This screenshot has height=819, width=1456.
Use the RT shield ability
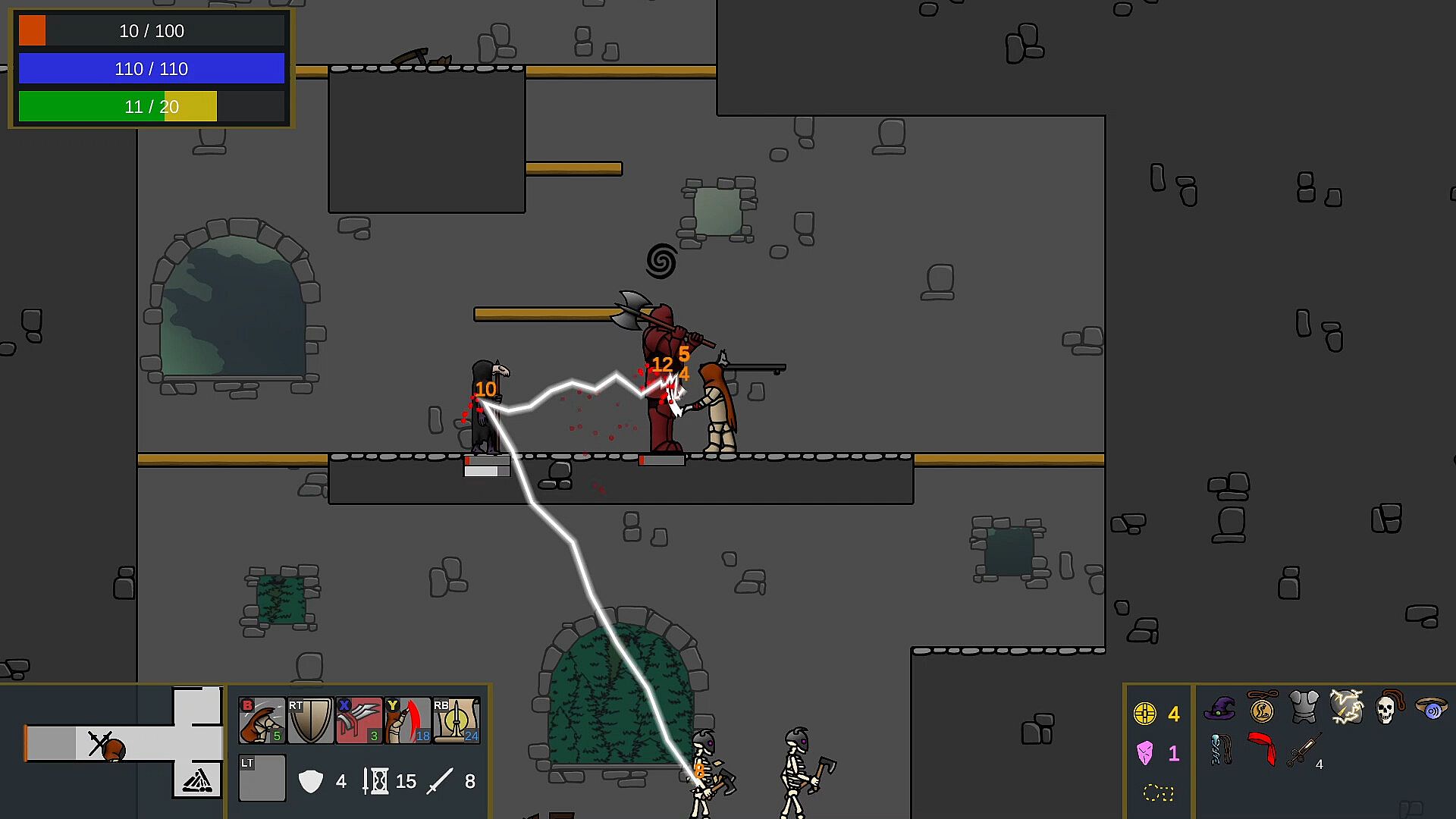310,720
